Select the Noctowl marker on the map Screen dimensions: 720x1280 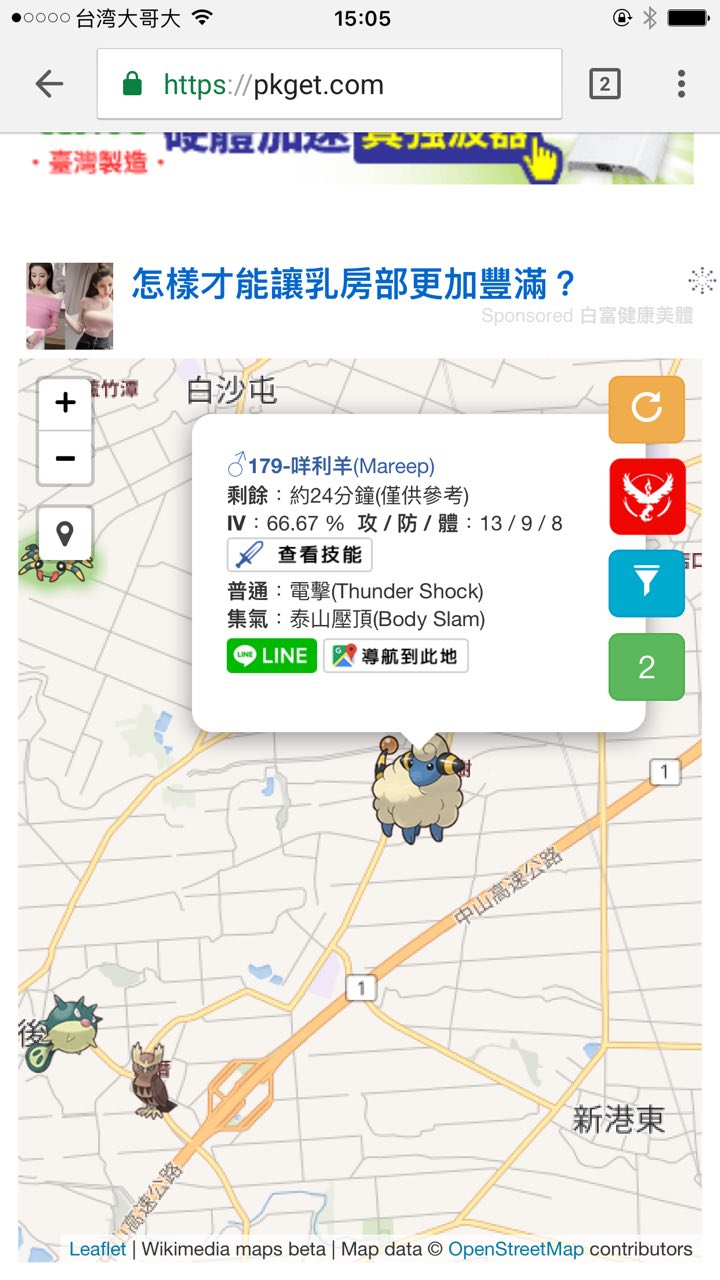[x=151, y=1080]
